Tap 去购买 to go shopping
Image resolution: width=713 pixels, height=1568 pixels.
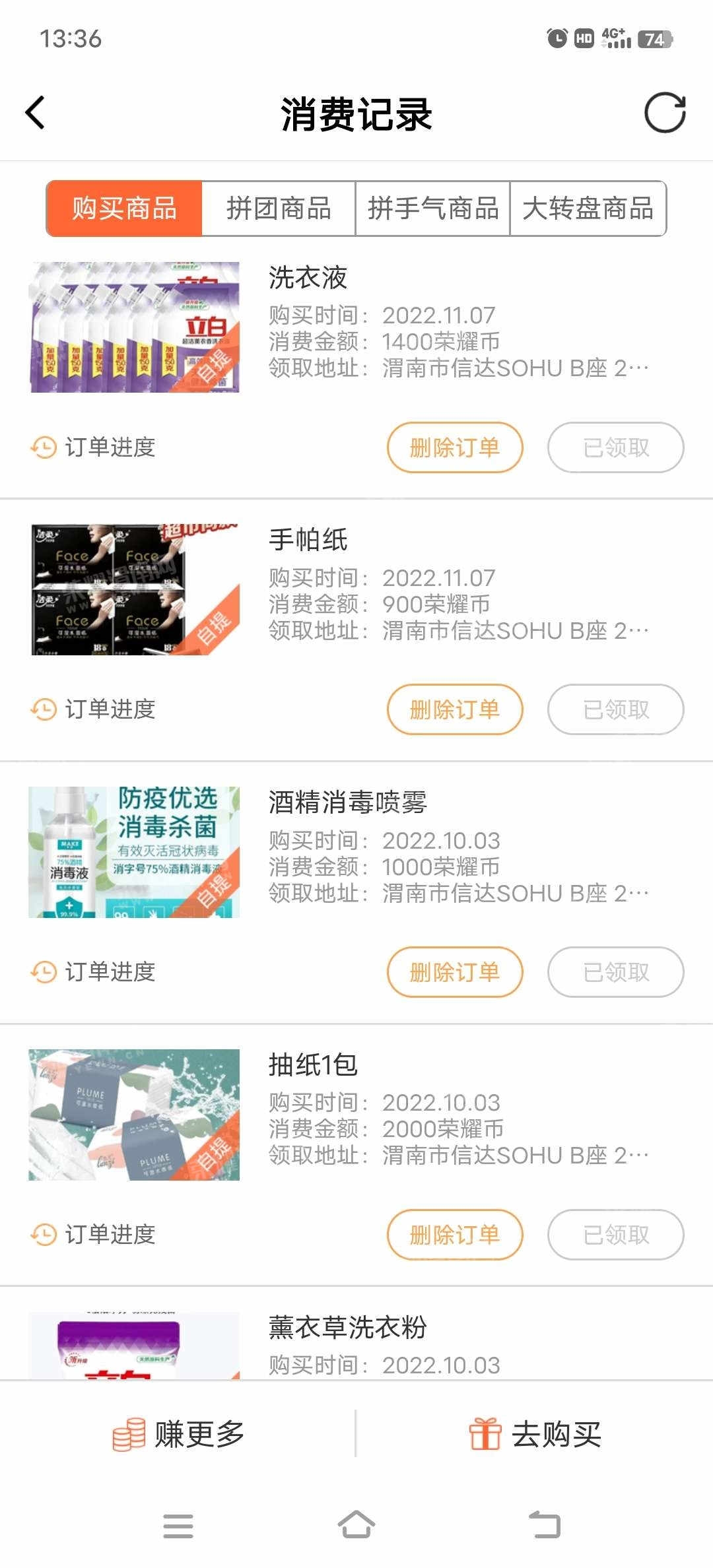point(535,1434)
